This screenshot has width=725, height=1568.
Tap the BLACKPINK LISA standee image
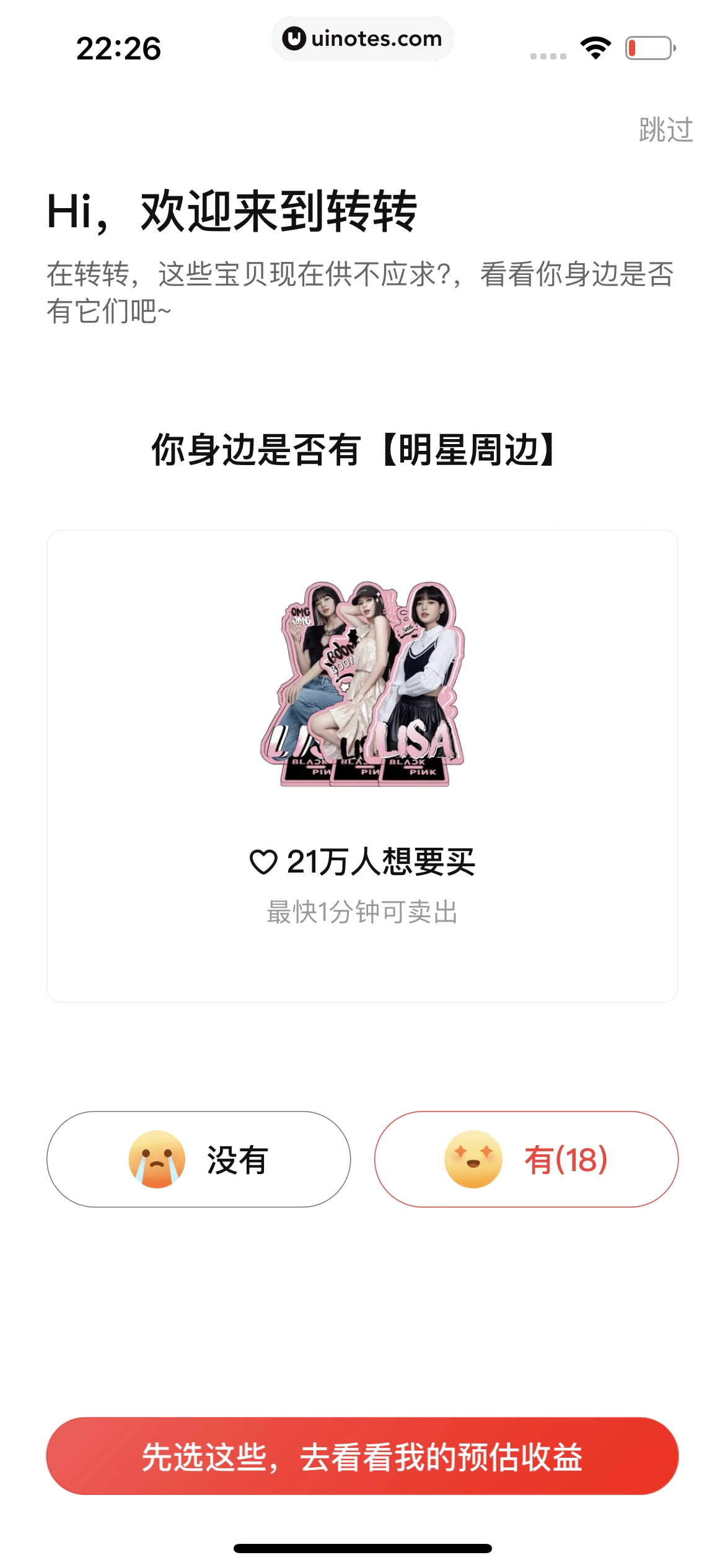[362, 684]
